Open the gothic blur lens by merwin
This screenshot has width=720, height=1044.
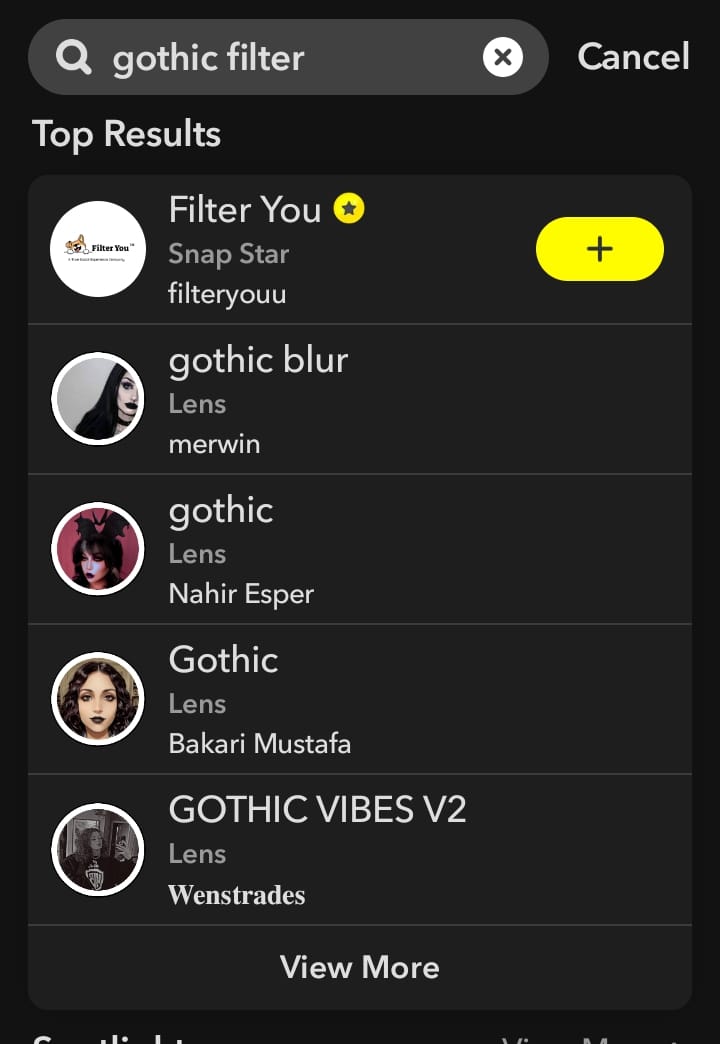258,360
